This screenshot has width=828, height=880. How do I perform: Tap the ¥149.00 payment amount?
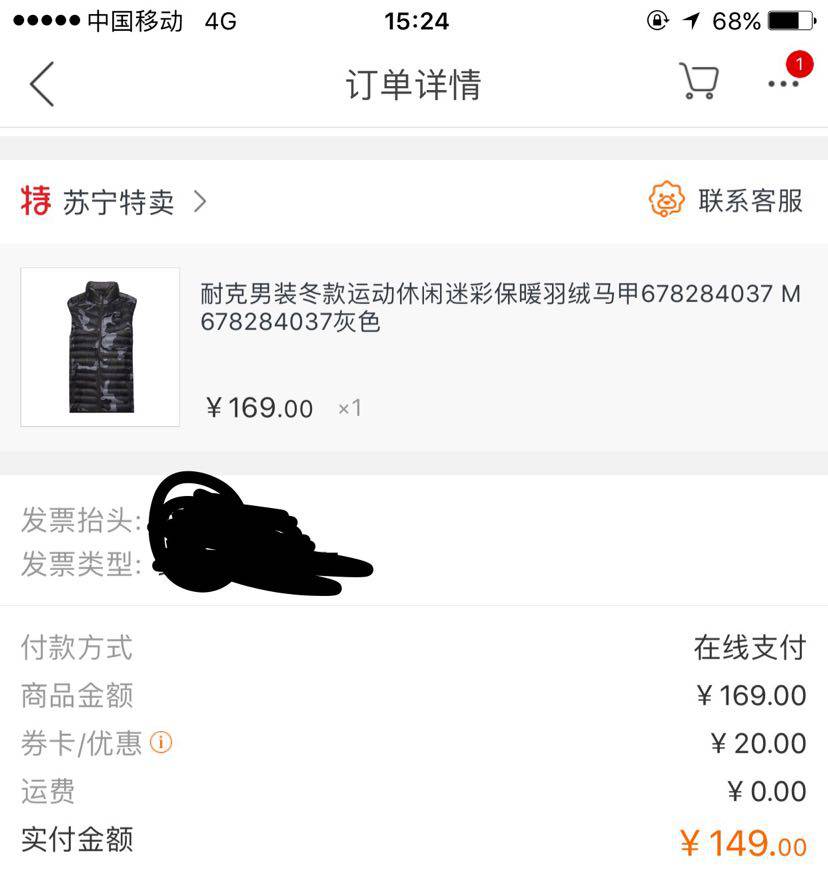point(745,843)
